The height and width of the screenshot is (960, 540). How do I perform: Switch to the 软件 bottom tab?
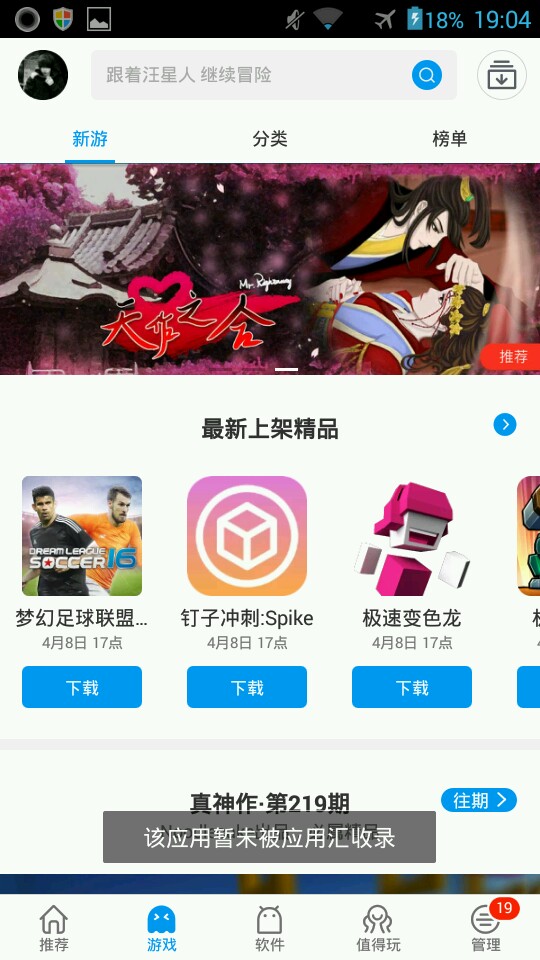pyautogui.click(x=270, y=928)
